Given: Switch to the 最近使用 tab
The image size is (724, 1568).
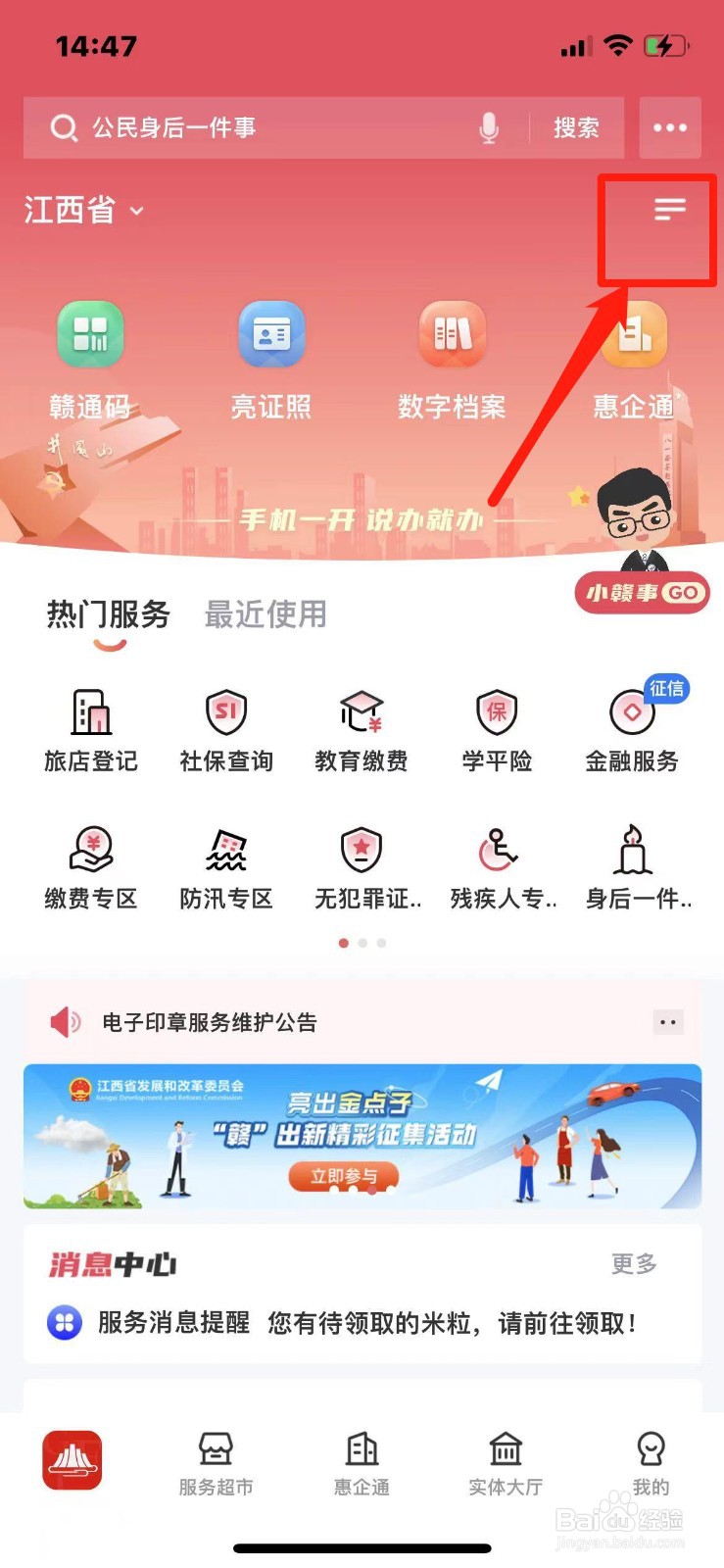Looking at the screenshot, I should click(x=264, y=614).
